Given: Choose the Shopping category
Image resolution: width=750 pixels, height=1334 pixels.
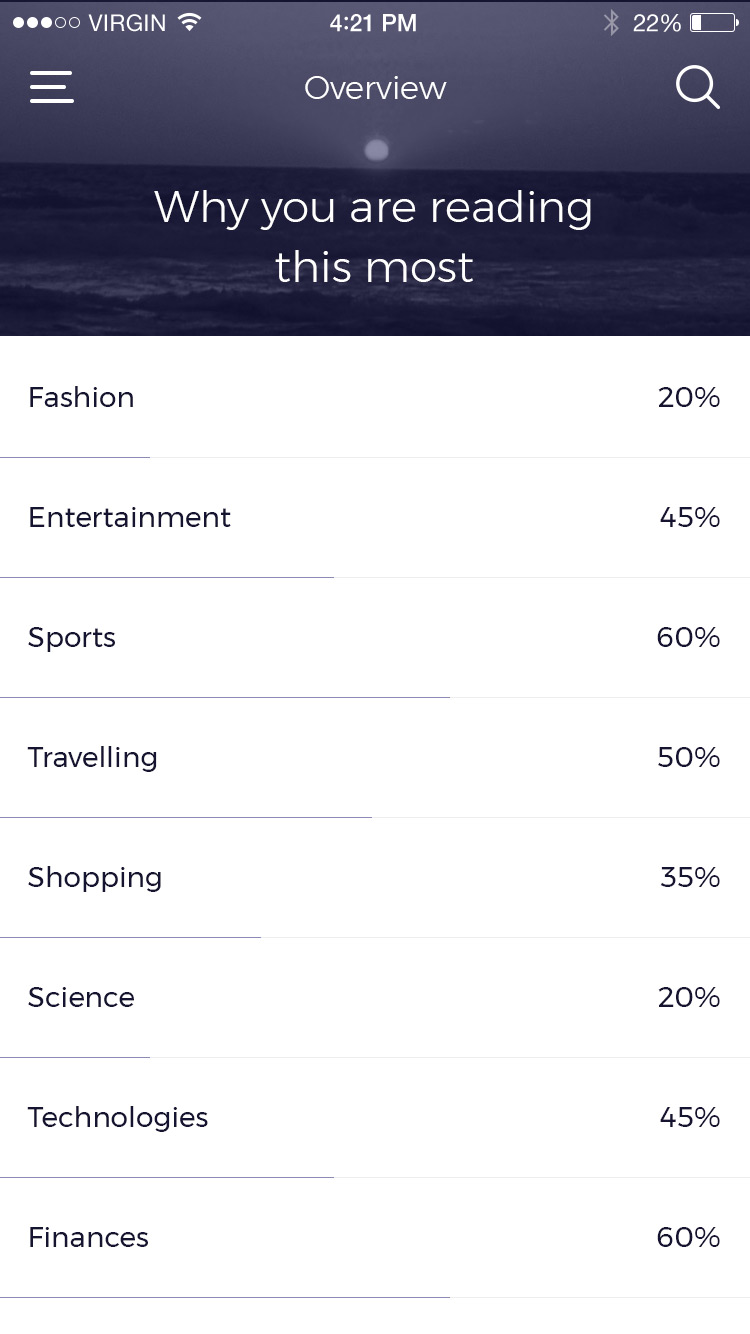Looking at the screenshot, I should point(375,878).
